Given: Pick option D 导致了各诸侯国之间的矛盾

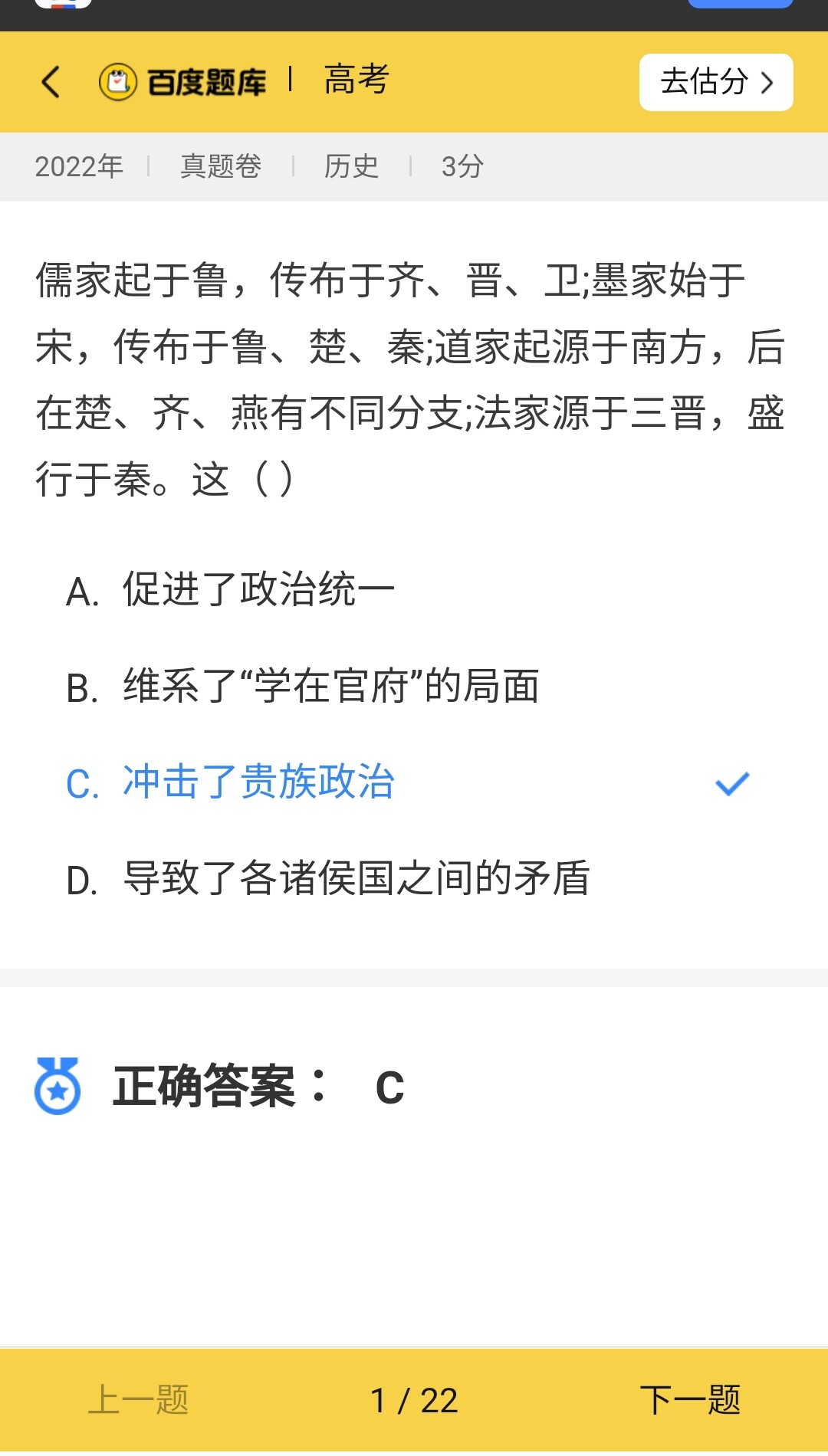Looking at the screenshot, I should coord(356,879).
